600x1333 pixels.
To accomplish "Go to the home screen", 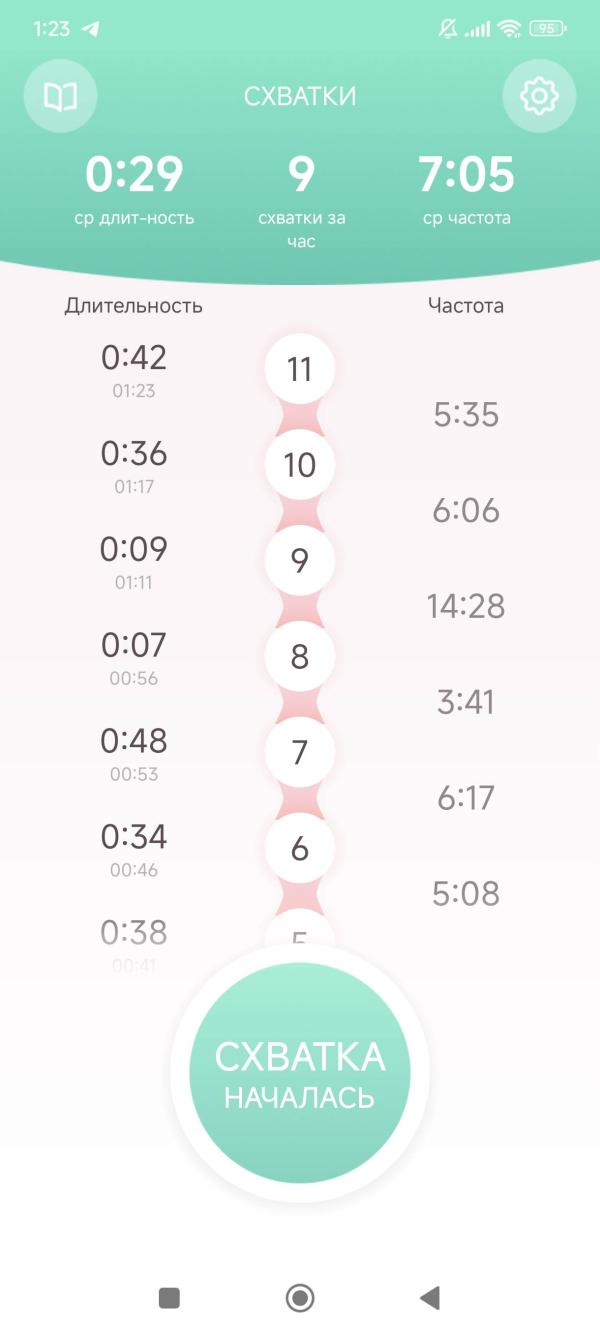I will coord(300,1298).
